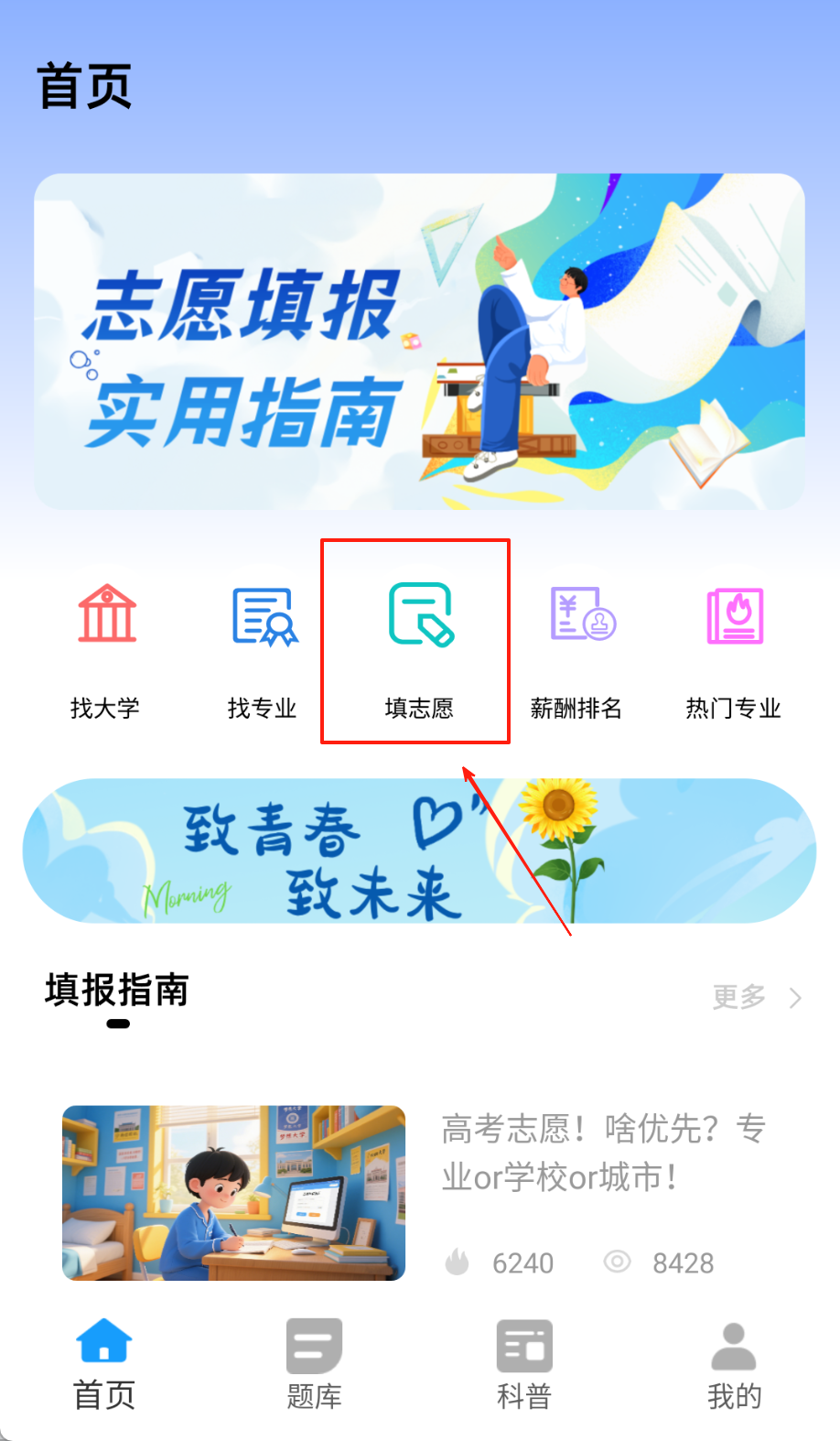Go to the 我的 tab

[x=734, y=1362]
